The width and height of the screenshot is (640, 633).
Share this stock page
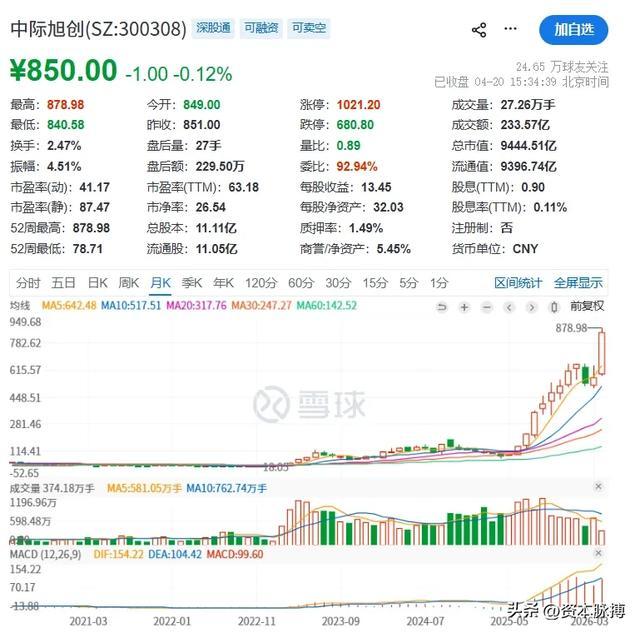(480, 30)
